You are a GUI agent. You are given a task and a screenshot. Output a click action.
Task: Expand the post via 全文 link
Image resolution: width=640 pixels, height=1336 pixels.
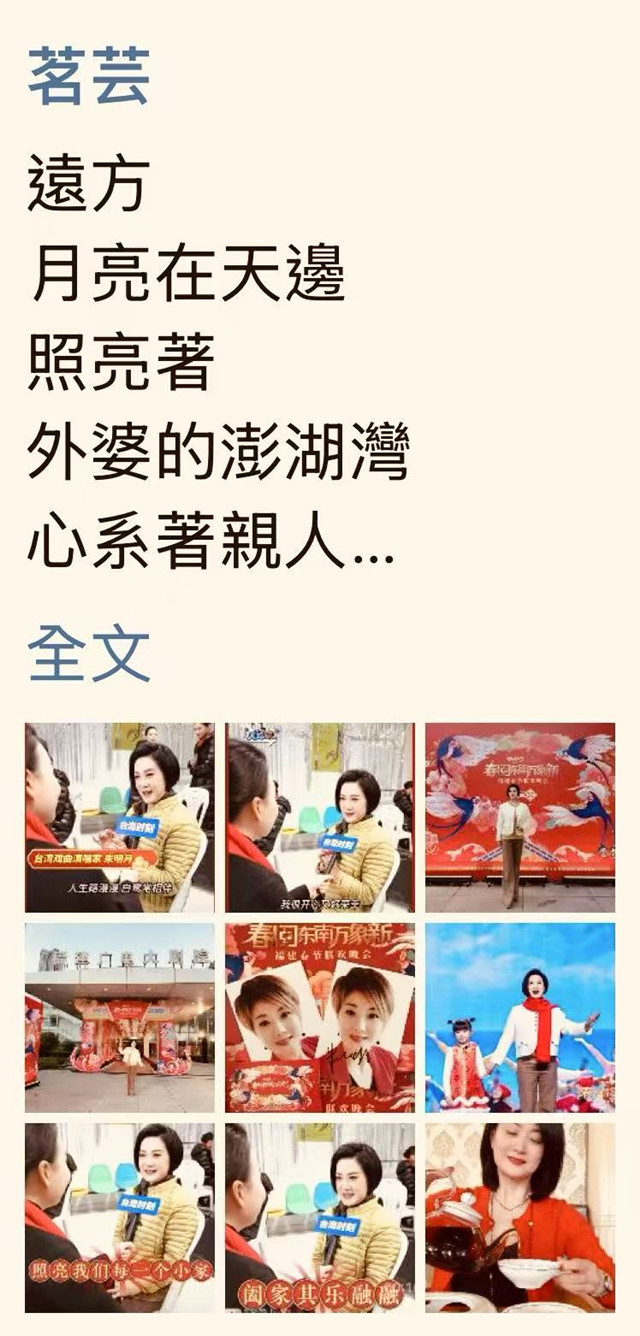point(88,654)
